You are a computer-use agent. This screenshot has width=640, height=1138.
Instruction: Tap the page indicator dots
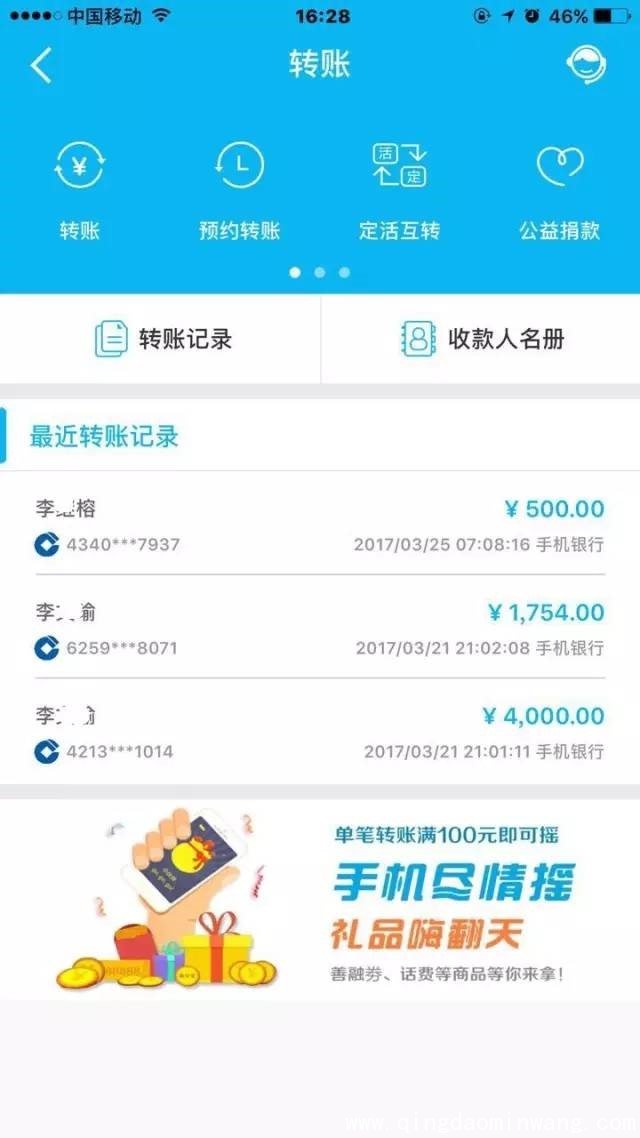tap(320, 272)
